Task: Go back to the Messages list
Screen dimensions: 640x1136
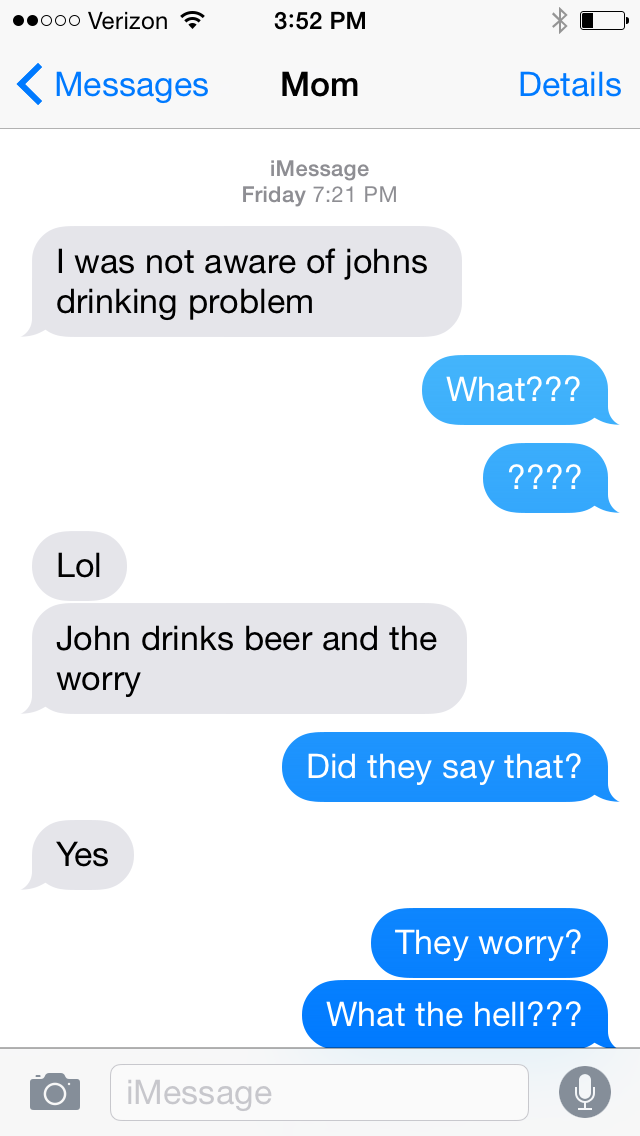Action: point(112,86)
